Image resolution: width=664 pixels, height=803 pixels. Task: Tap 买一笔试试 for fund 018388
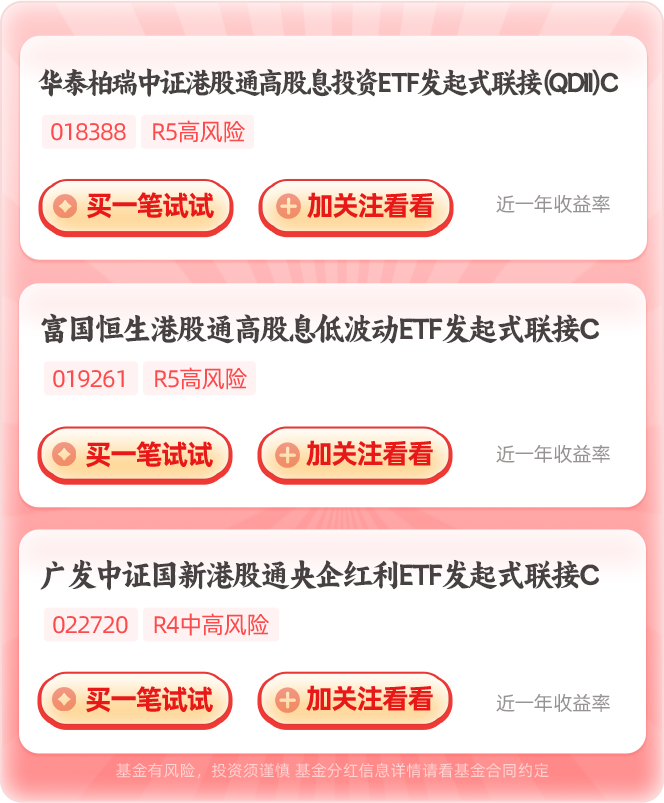point(135,207)
